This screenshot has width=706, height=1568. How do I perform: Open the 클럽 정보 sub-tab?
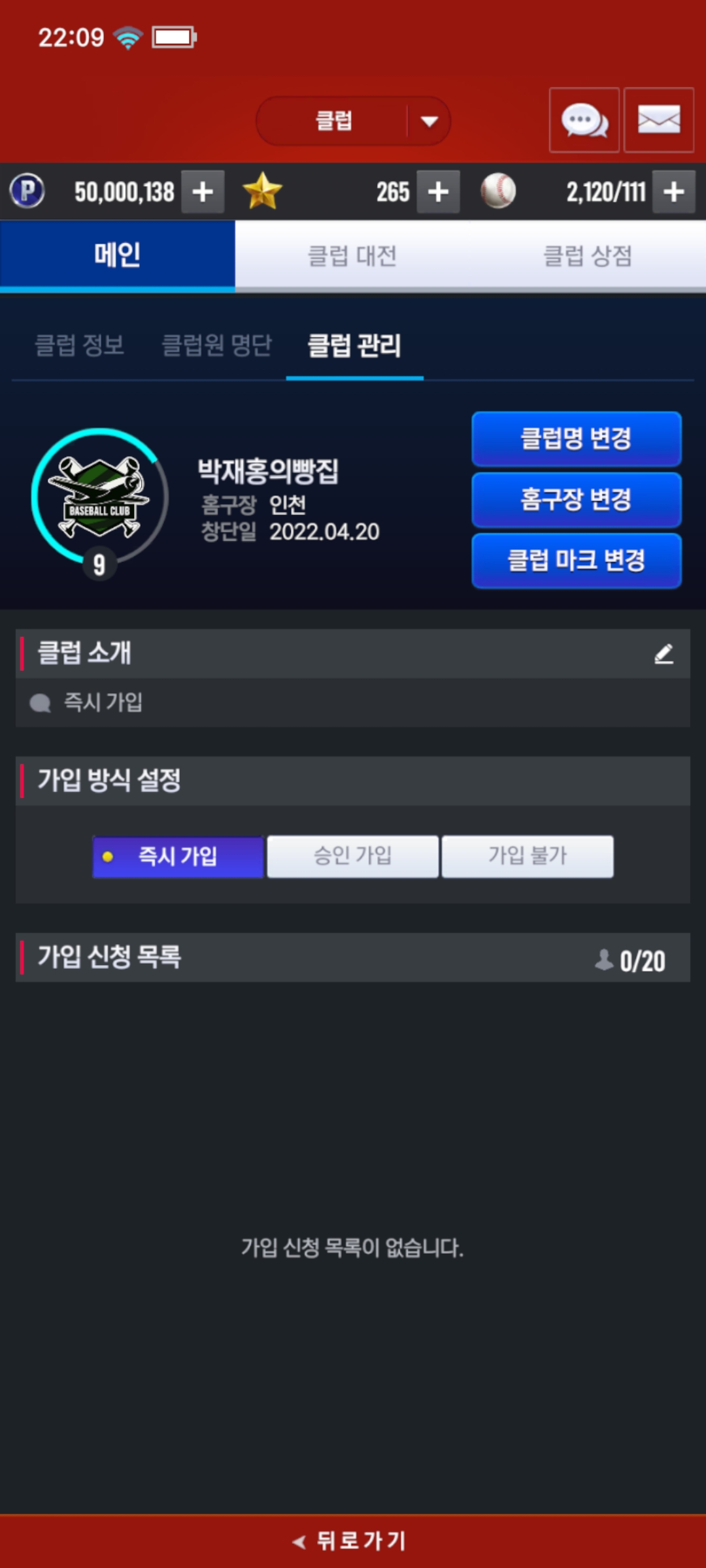79,345
